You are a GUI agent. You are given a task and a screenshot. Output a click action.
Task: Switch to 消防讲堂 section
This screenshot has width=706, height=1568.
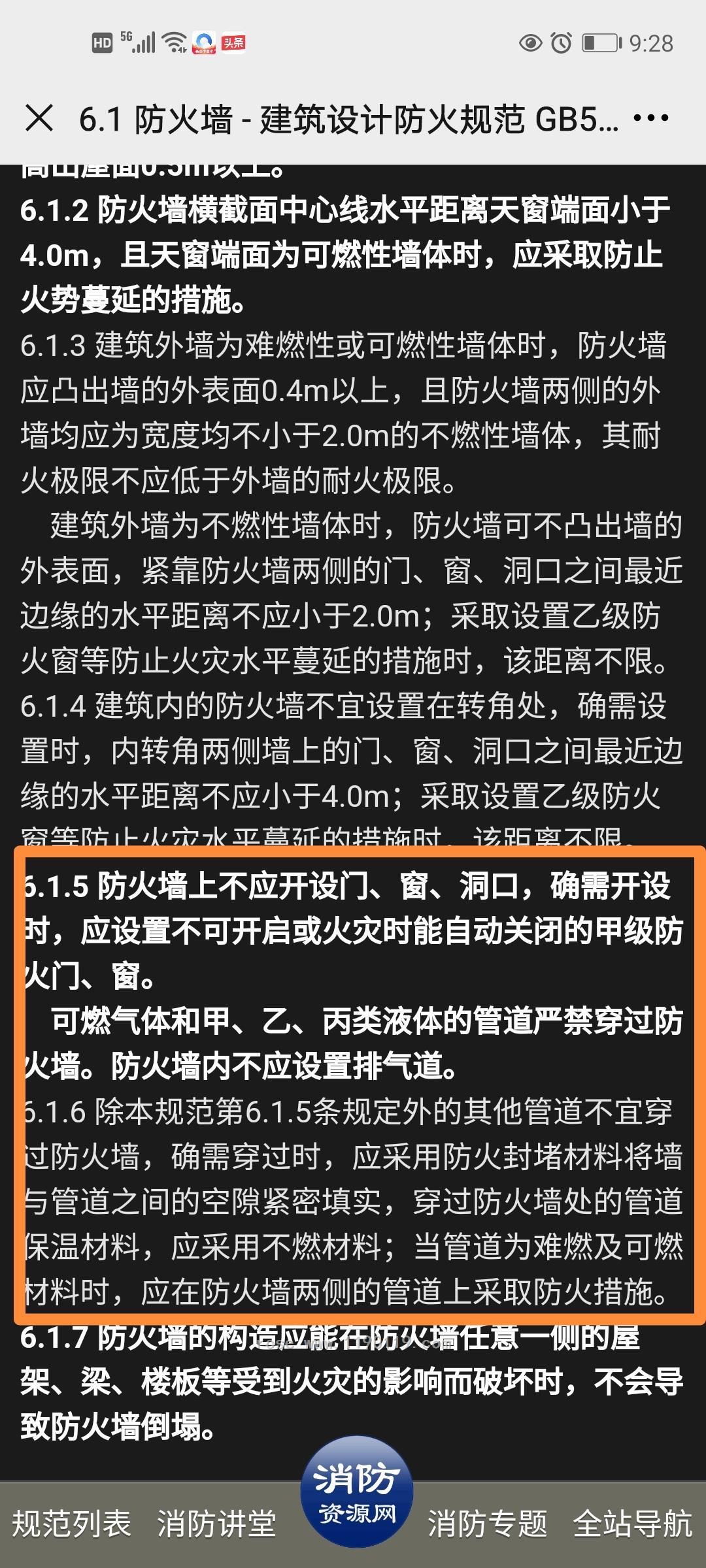[x=216, y=1524]
